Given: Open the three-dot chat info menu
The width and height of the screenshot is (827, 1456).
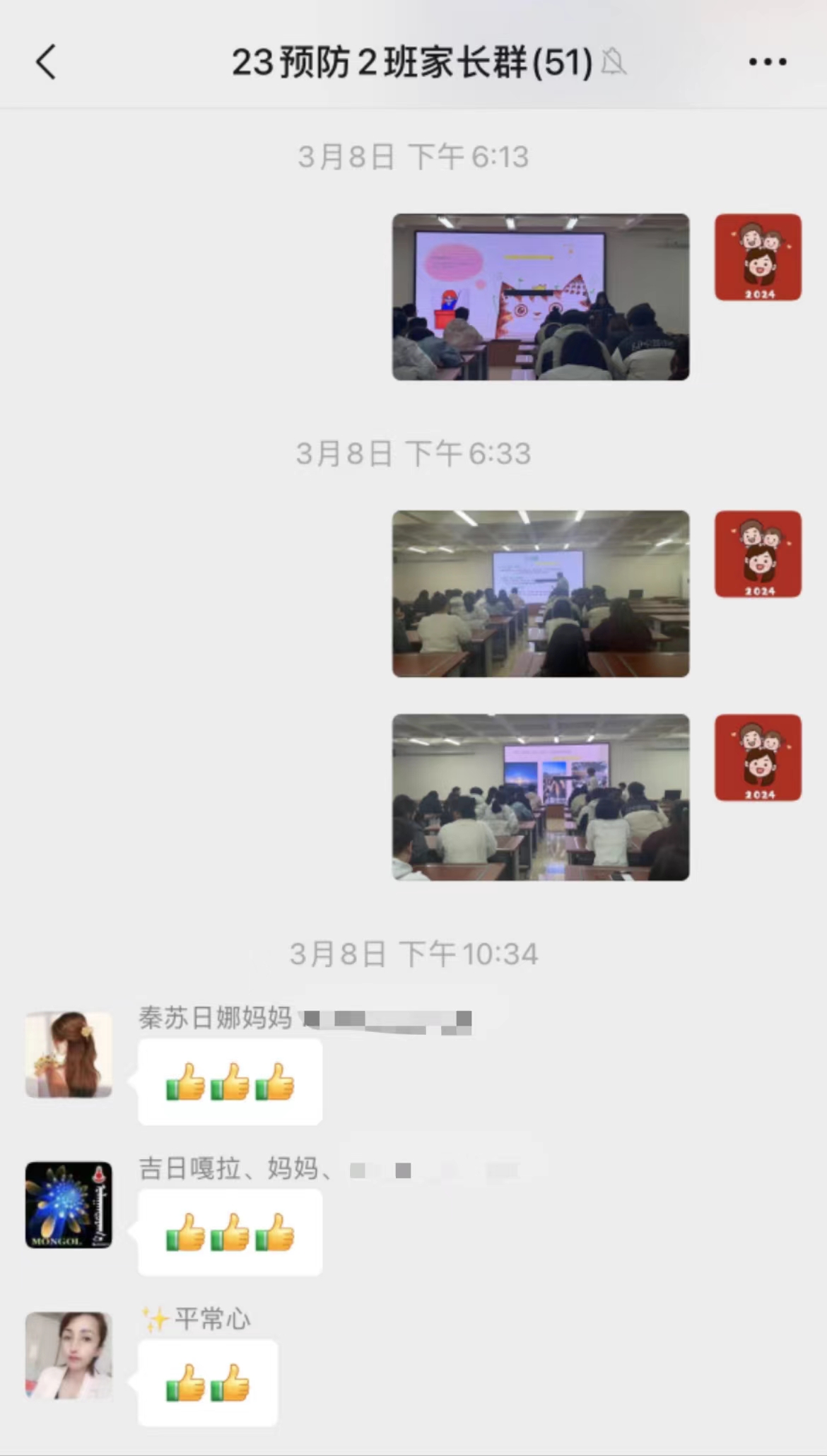Looking at the screenshot, I should [x=768, y=62].
